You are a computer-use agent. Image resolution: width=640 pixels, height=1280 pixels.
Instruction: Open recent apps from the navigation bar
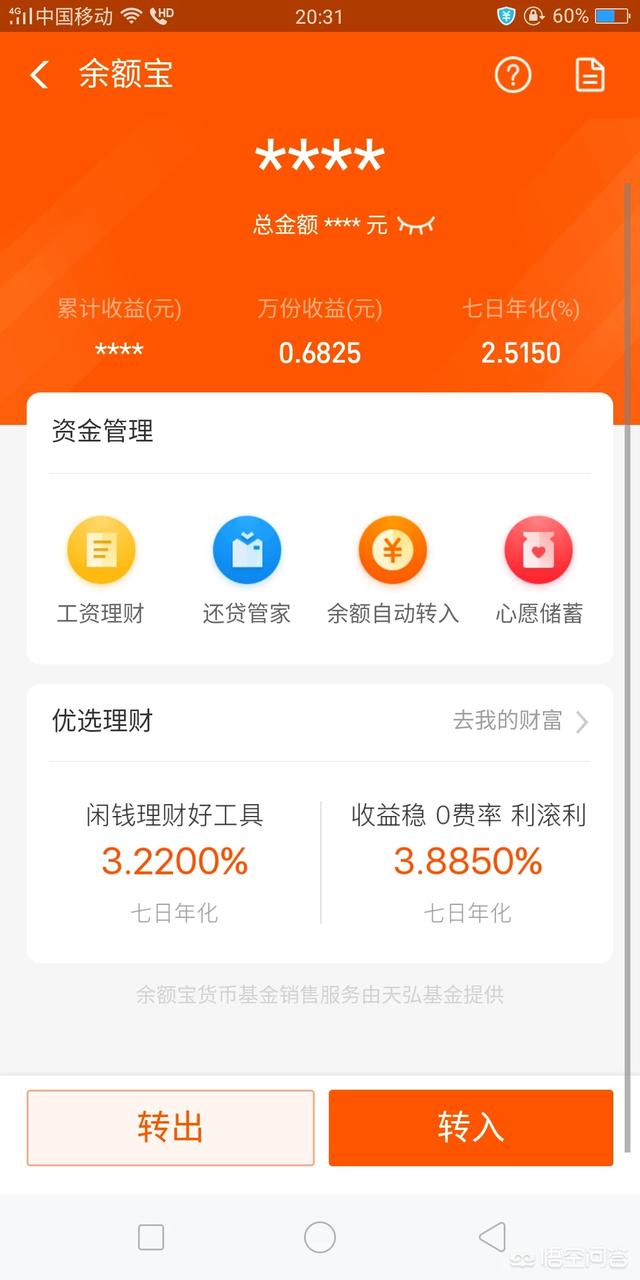151,1238
